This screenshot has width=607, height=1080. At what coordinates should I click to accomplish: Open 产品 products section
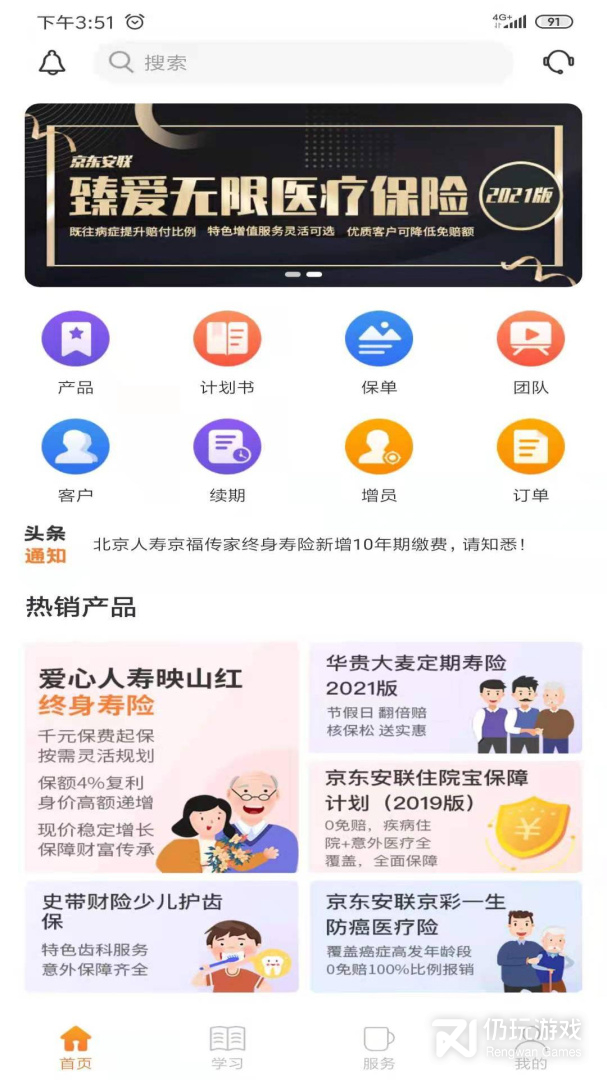75,350
